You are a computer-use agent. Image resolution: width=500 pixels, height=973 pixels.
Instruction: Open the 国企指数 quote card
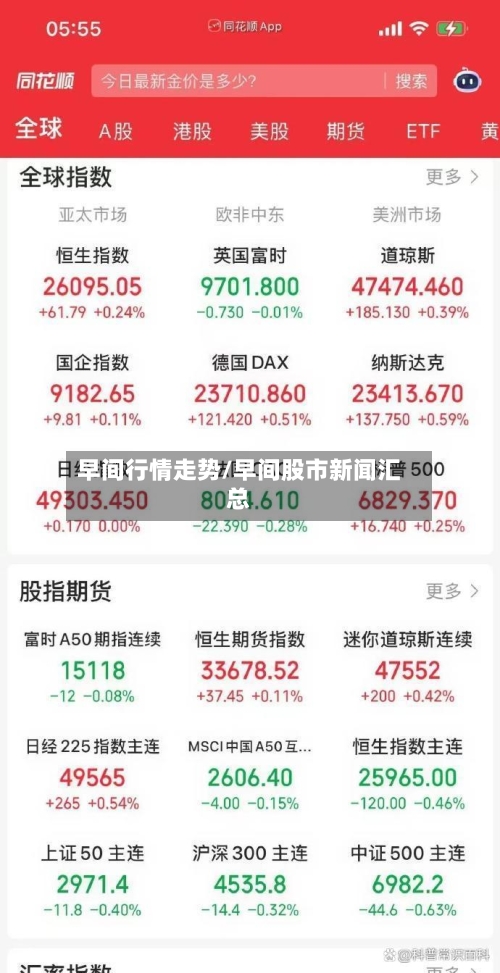click(92, 390)
